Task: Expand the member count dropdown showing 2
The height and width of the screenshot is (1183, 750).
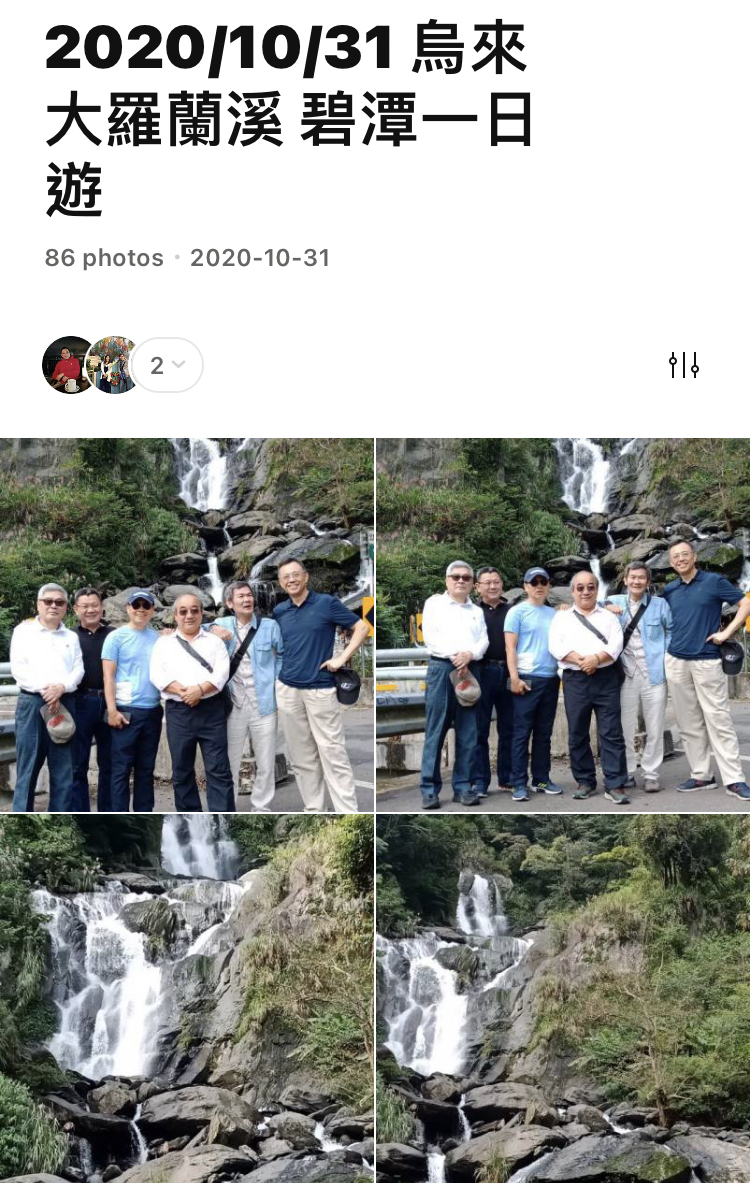Action: click(168, 365)
